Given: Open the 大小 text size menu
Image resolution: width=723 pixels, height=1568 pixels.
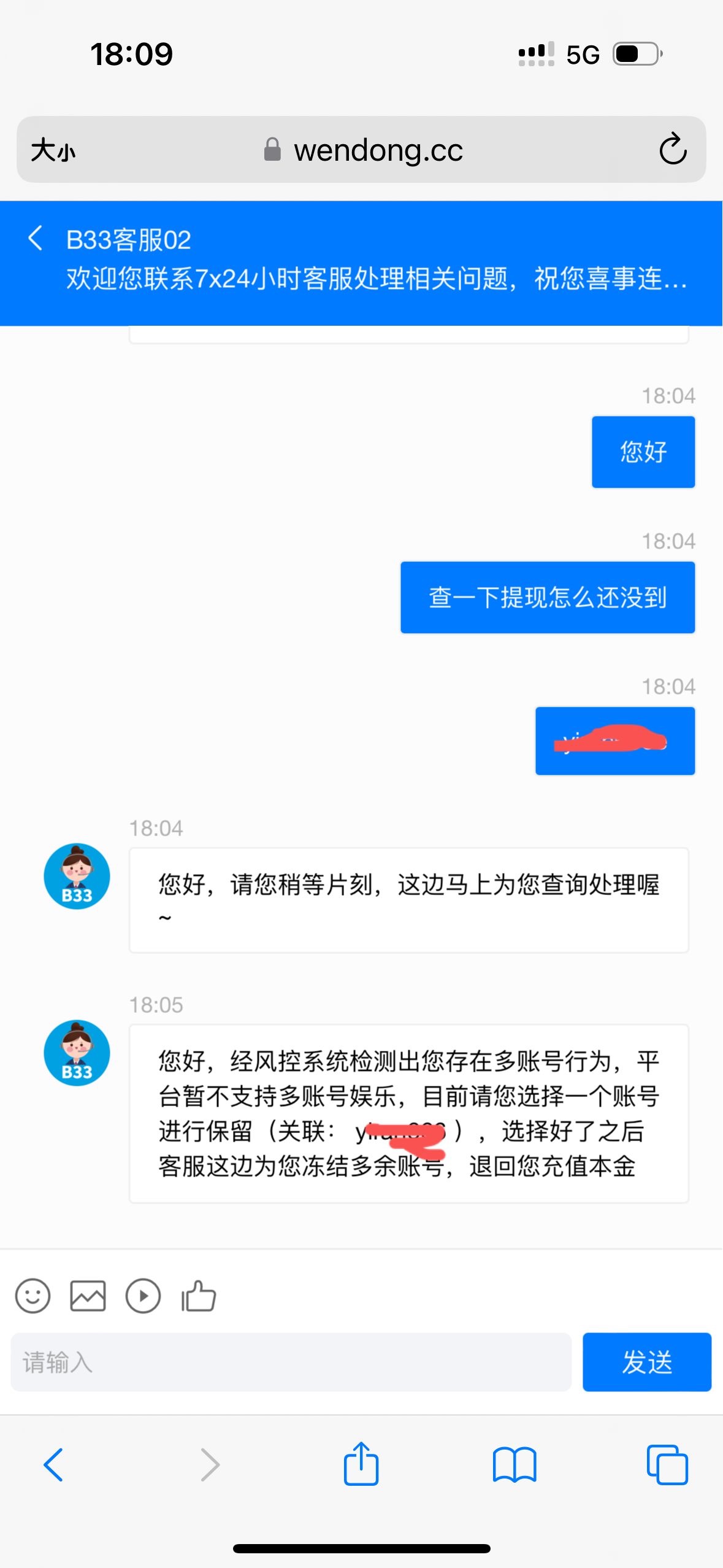Looking at the screenshot, I should tap(53, 150).
